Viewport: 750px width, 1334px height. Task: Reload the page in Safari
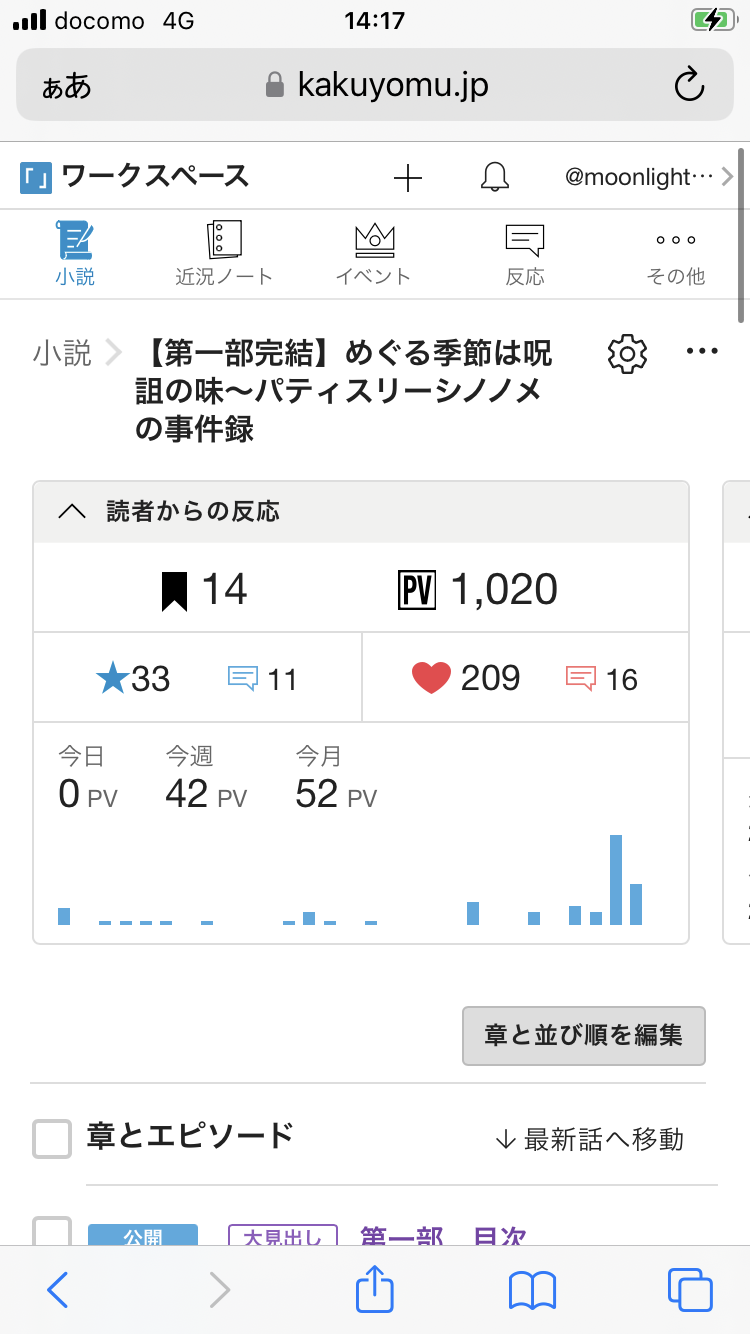click(690, 85)
